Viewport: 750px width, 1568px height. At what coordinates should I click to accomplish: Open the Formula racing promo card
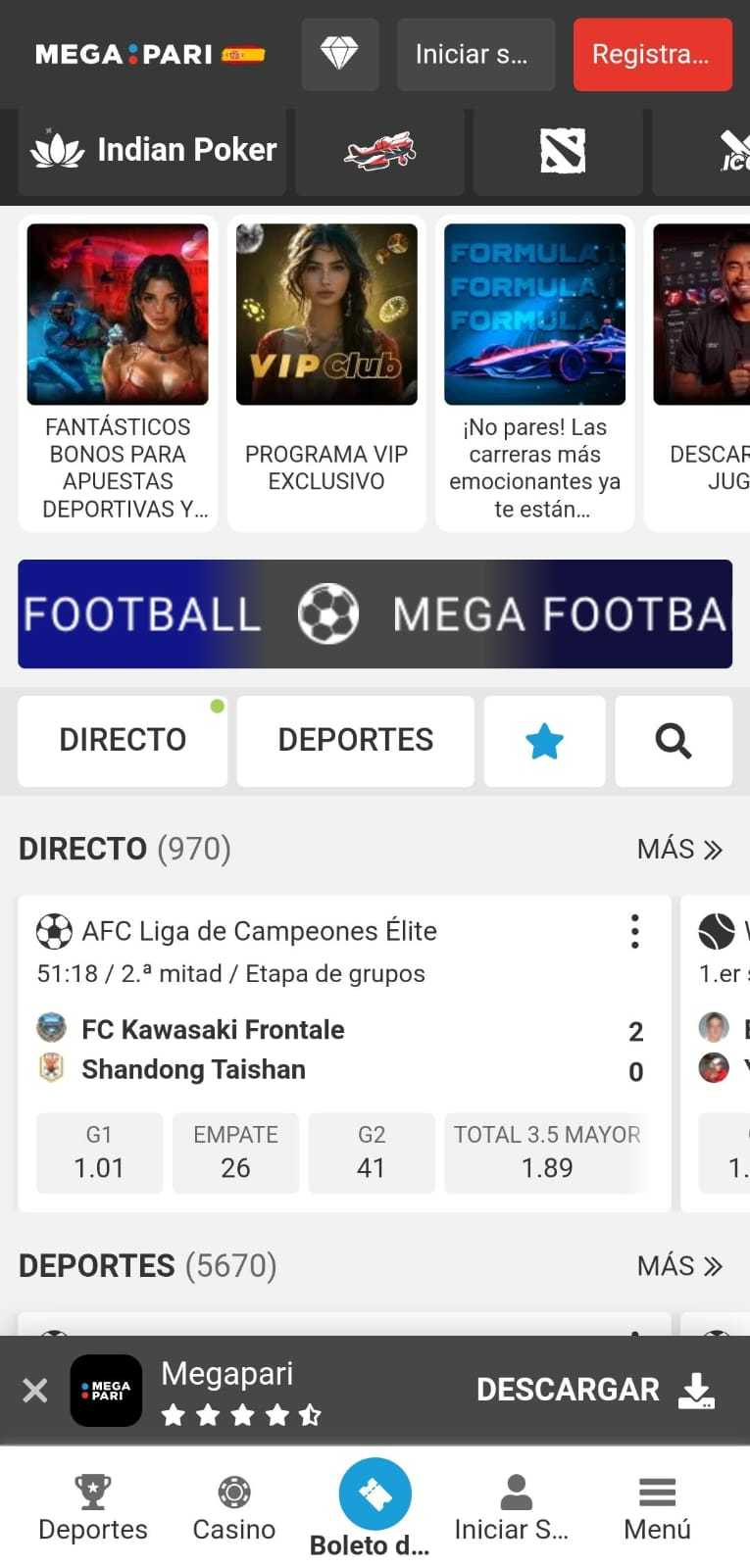coord(534,372)
